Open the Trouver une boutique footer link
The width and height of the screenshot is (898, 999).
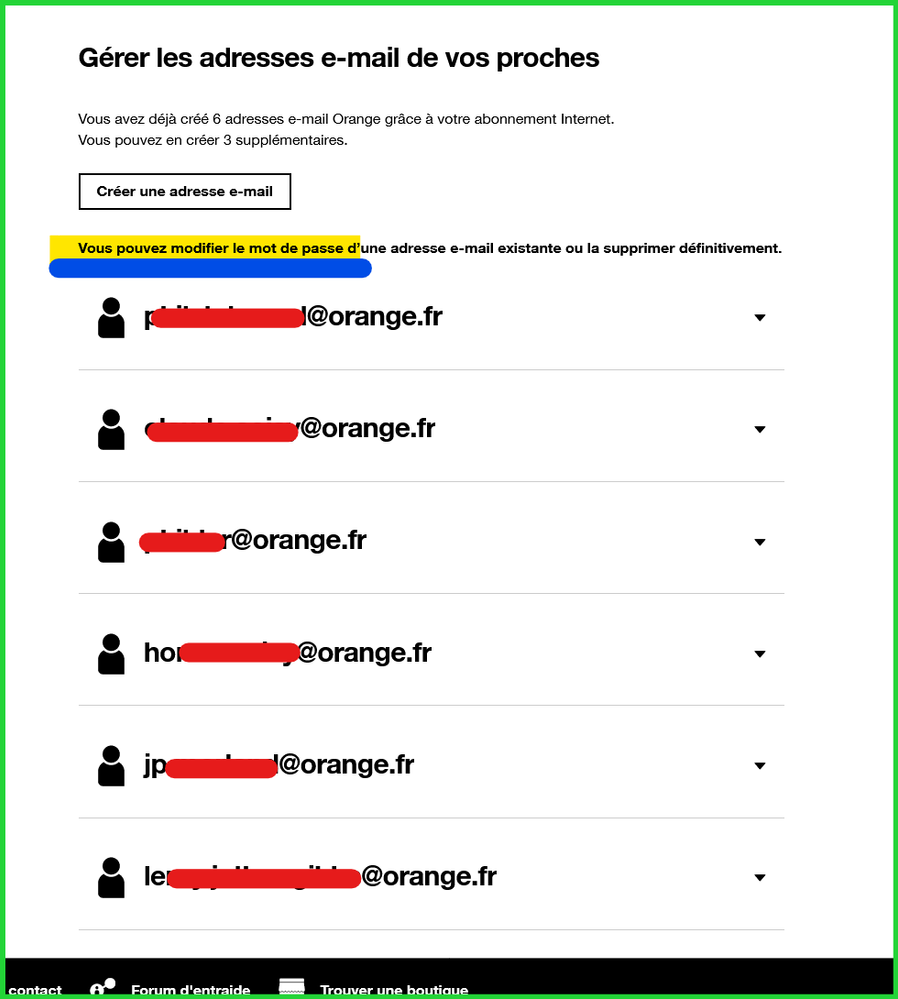click(393, 990)
